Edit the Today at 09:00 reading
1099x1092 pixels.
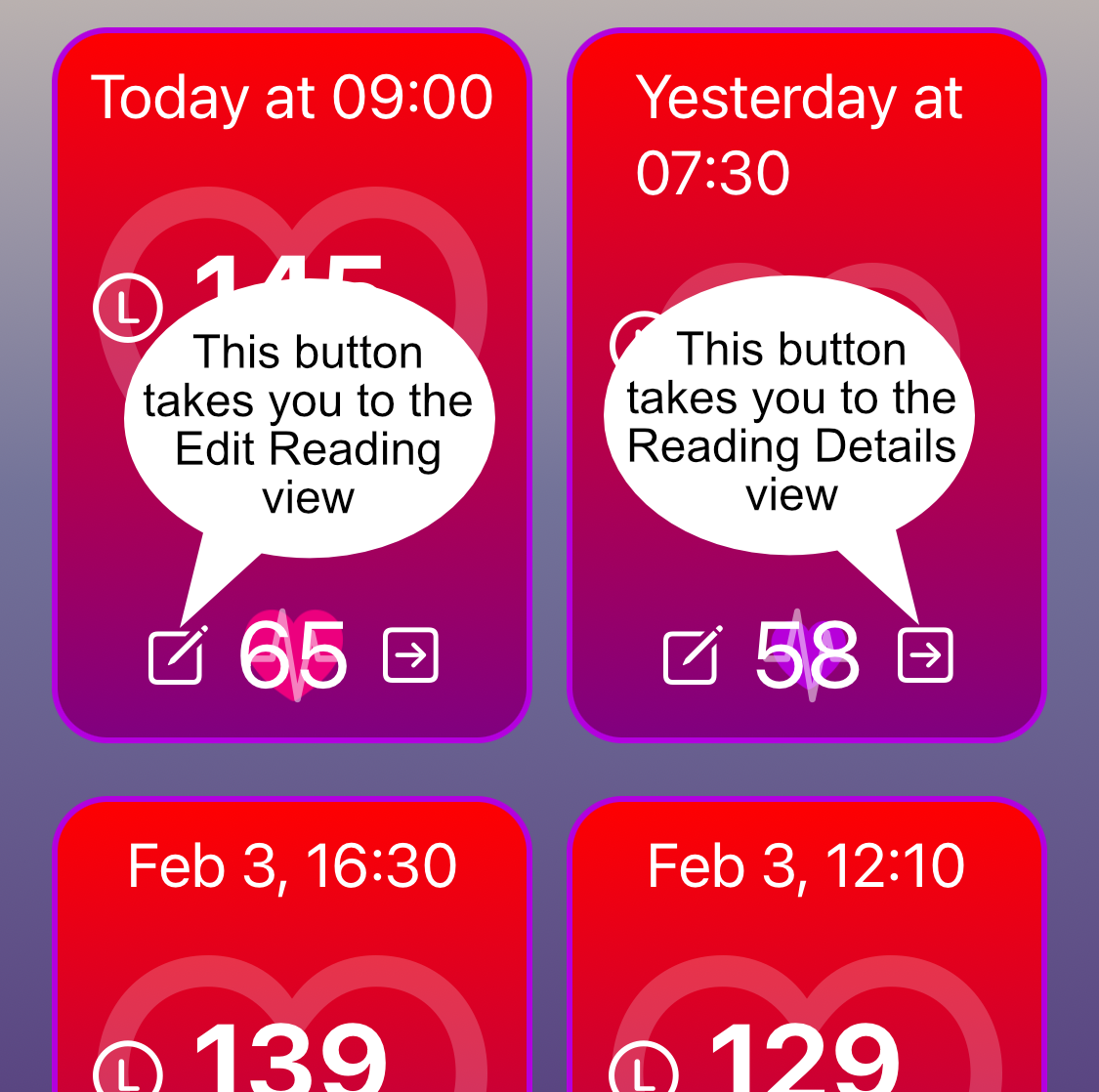(177, 656)
